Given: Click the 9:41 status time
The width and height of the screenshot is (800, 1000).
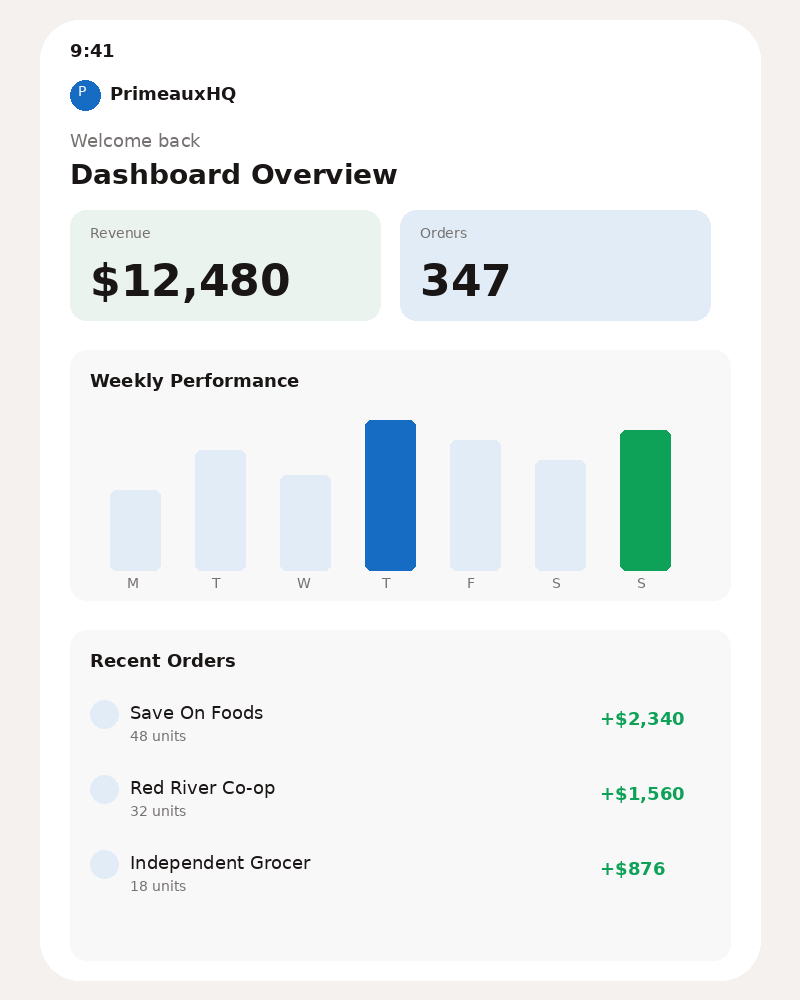Looking at the screenshot, I should pyautogui.click(x=90, y=51).
